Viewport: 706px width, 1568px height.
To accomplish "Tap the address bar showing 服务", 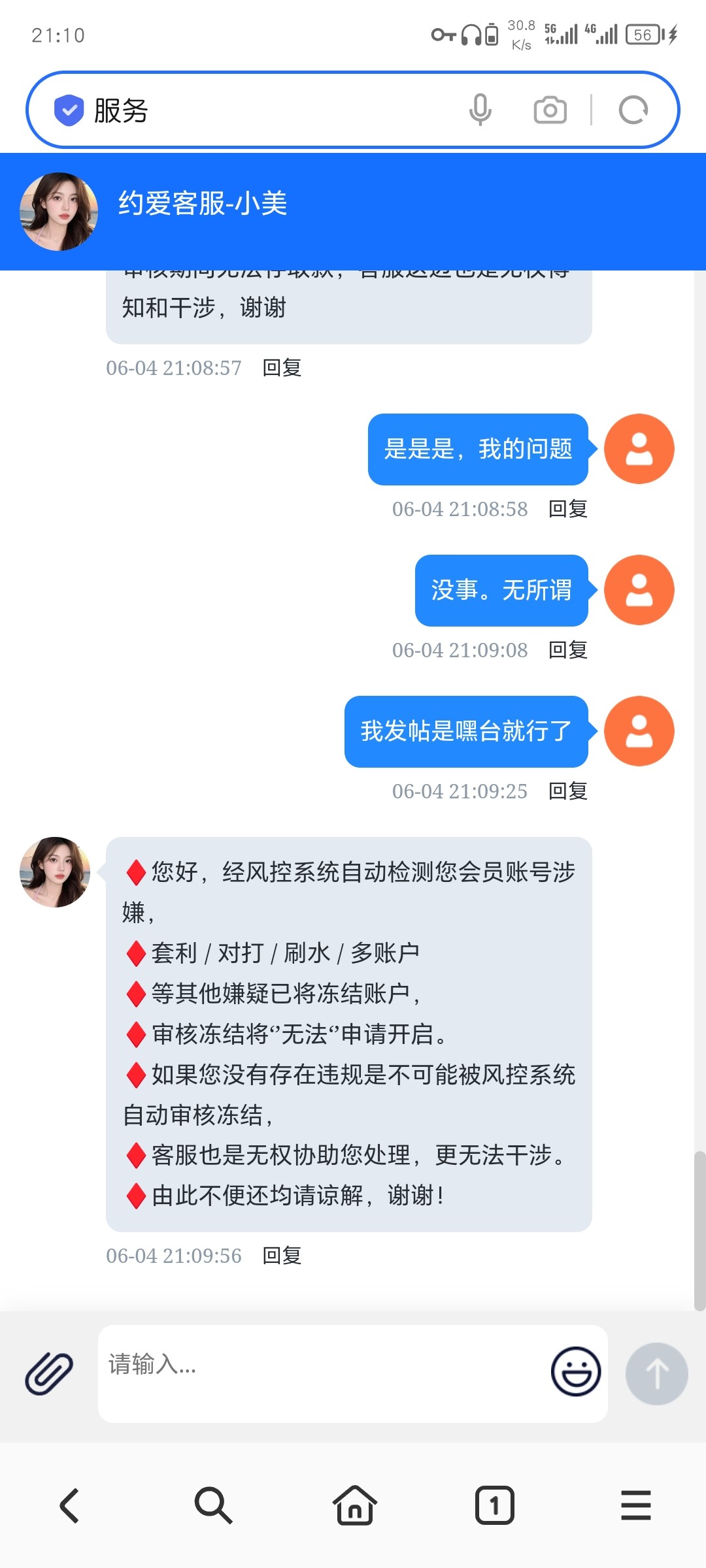I will pyautogui.click(x=261, y=110).
